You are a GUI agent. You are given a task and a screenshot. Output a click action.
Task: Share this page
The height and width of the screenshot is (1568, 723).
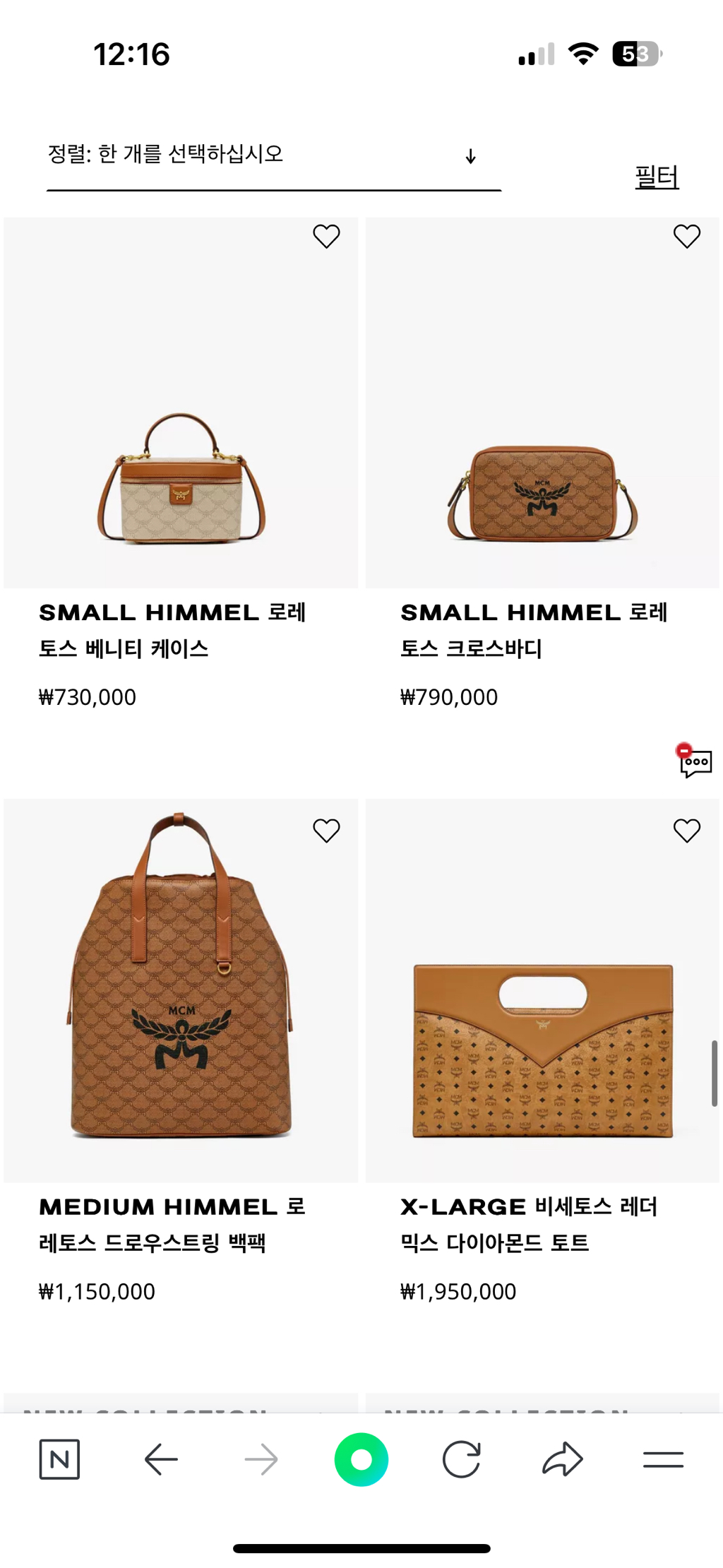point(563,1459)
